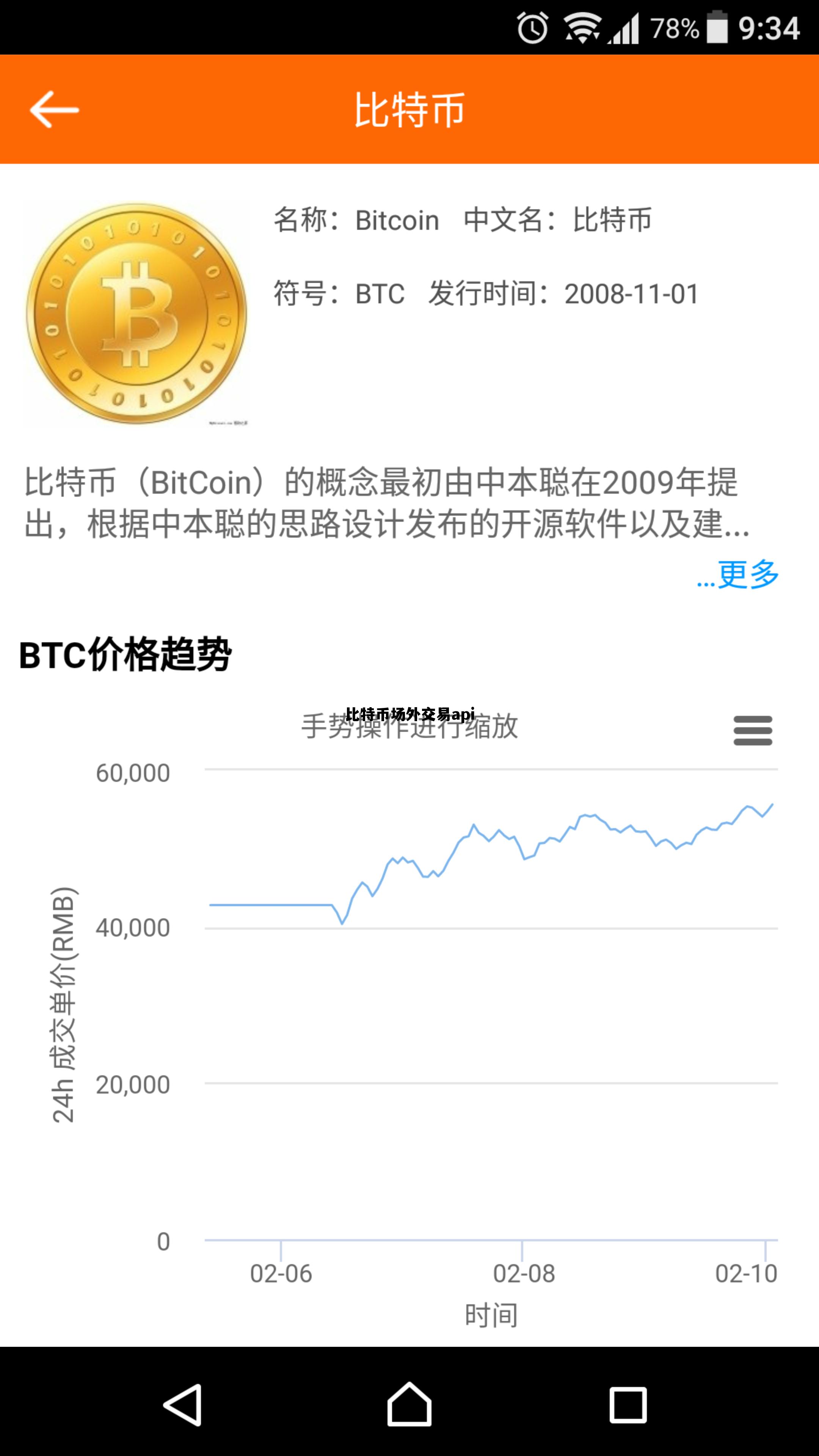The image size is (819, 1456).
Task: Tap the back arrow in the orange header
Action: point(55,110)
